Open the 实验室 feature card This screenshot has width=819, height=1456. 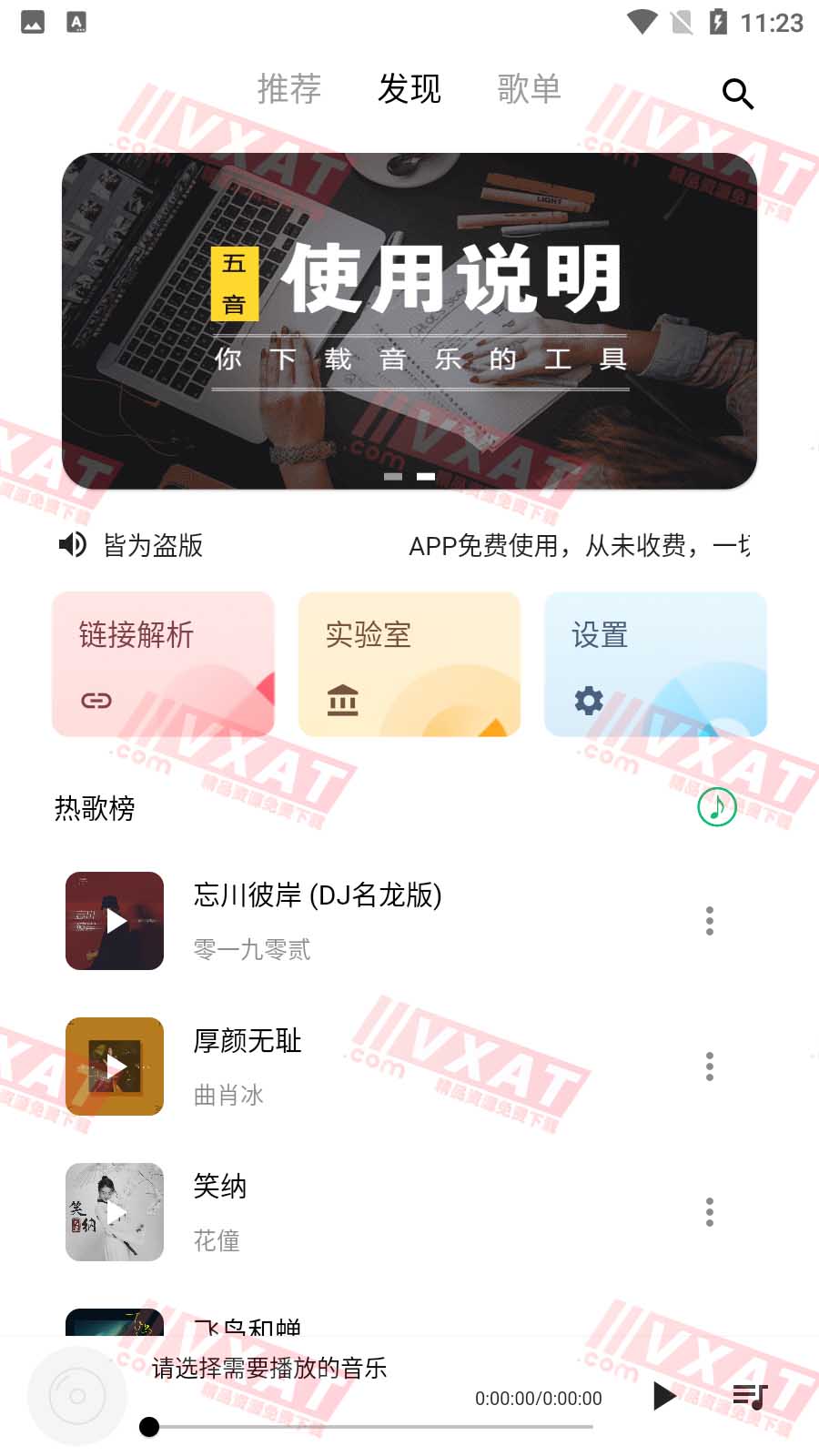tap(409, 664)
